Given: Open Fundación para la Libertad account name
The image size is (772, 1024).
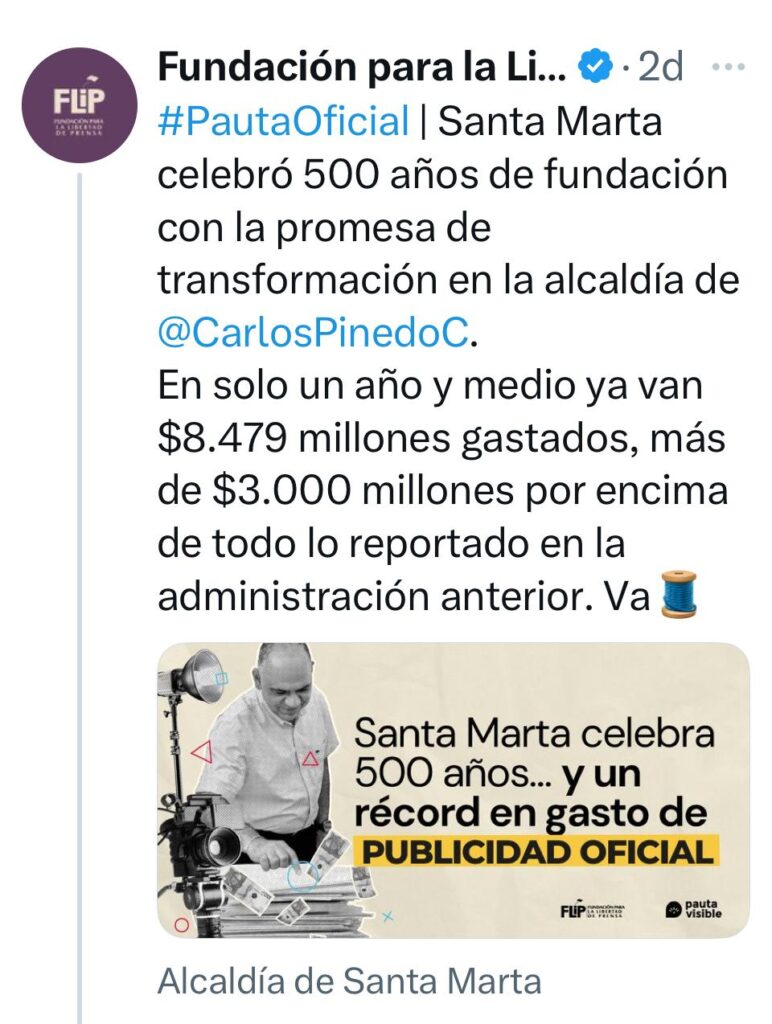Looking at the screenshot, I should 362,68.
